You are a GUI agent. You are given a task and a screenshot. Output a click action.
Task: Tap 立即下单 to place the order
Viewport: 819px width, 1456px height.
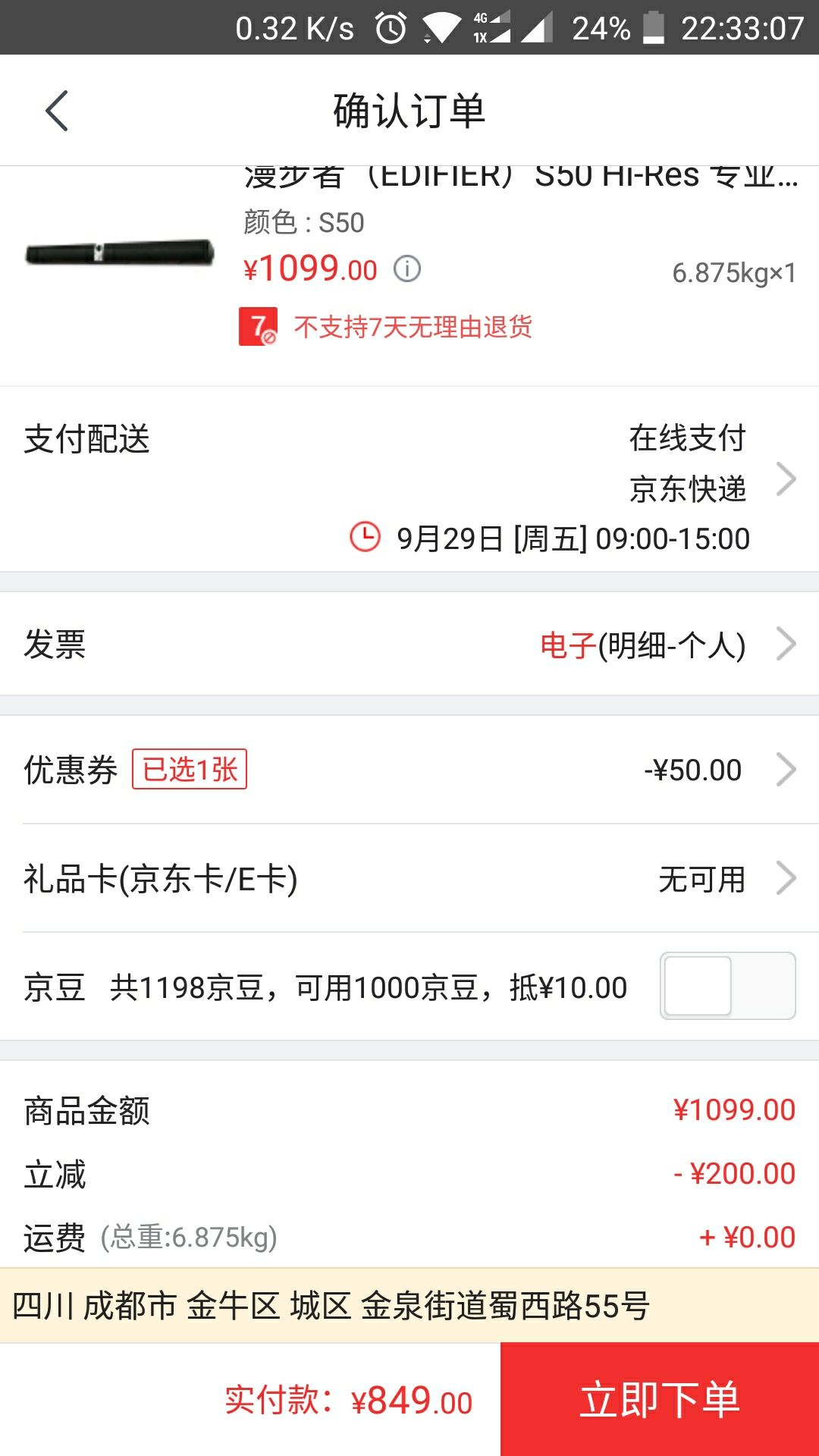(x=659, y=1400)
